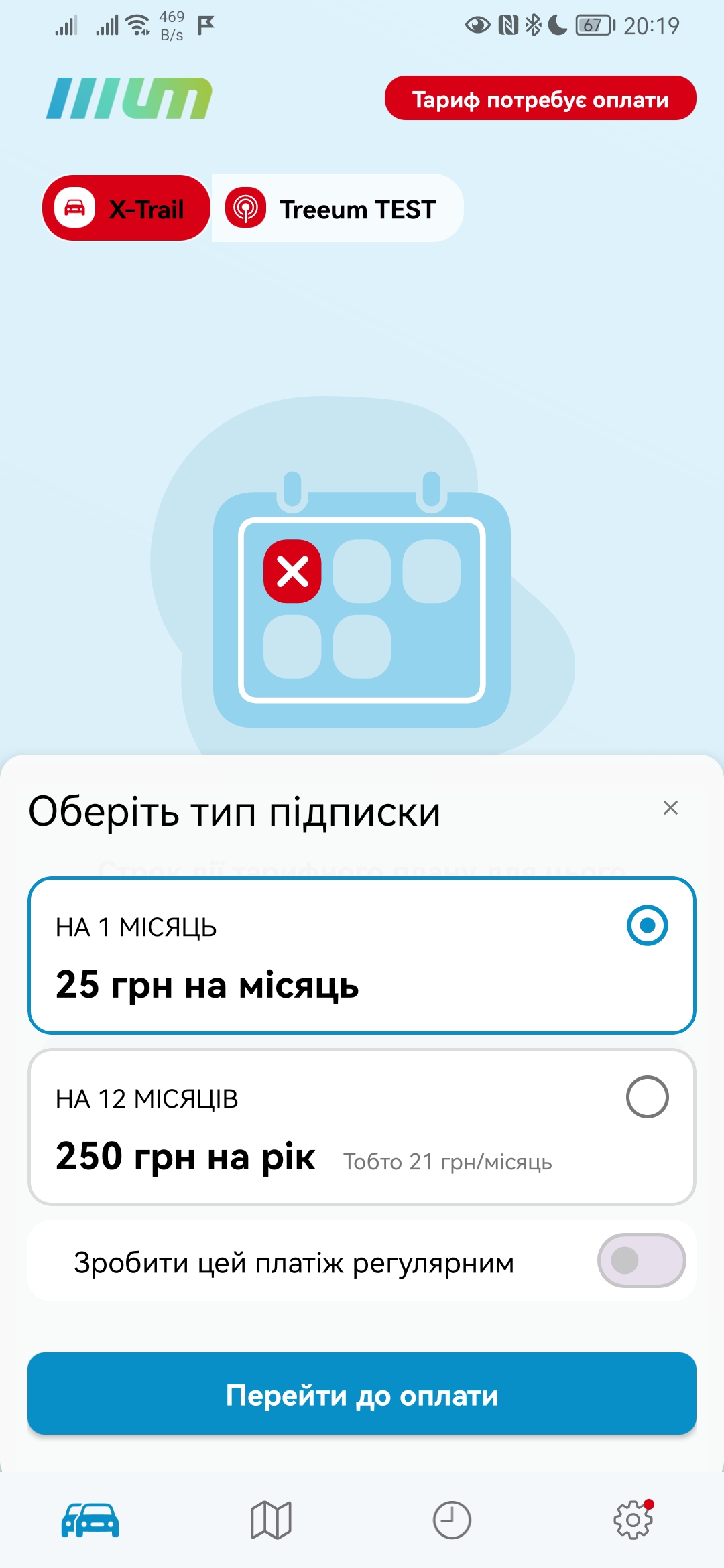724x1568 pixels.
Task: Tap Перейти до оплати button
Action: click(x=362, y=1394)
